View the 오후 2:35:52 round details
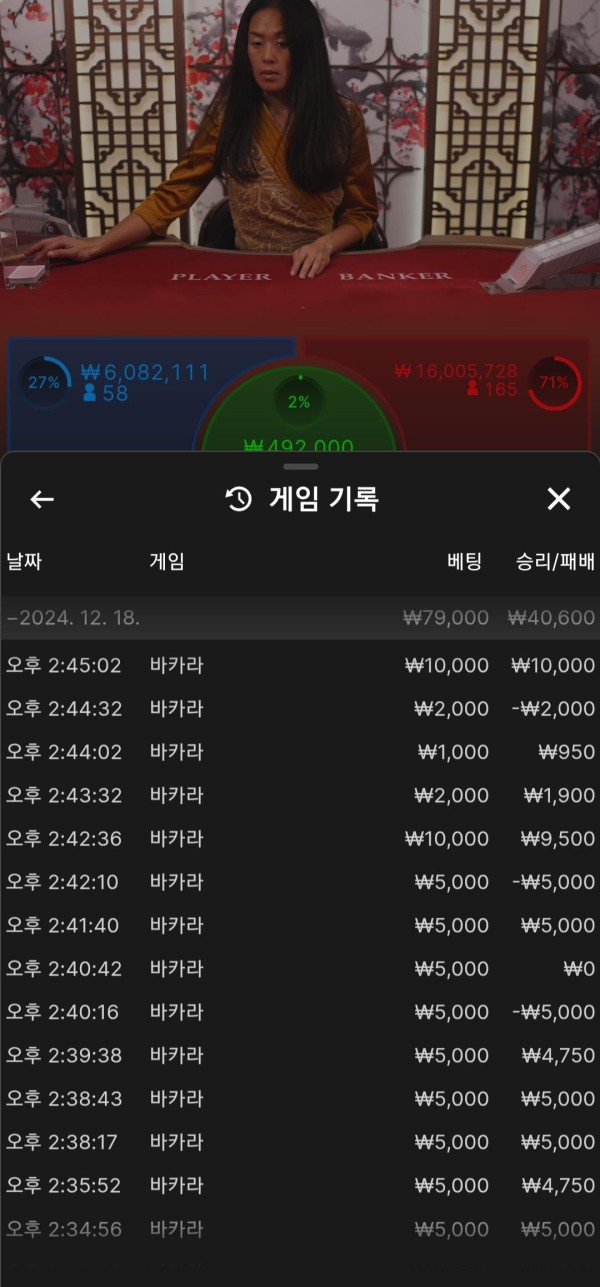600x1287 pixels. tap(300, 1185)
